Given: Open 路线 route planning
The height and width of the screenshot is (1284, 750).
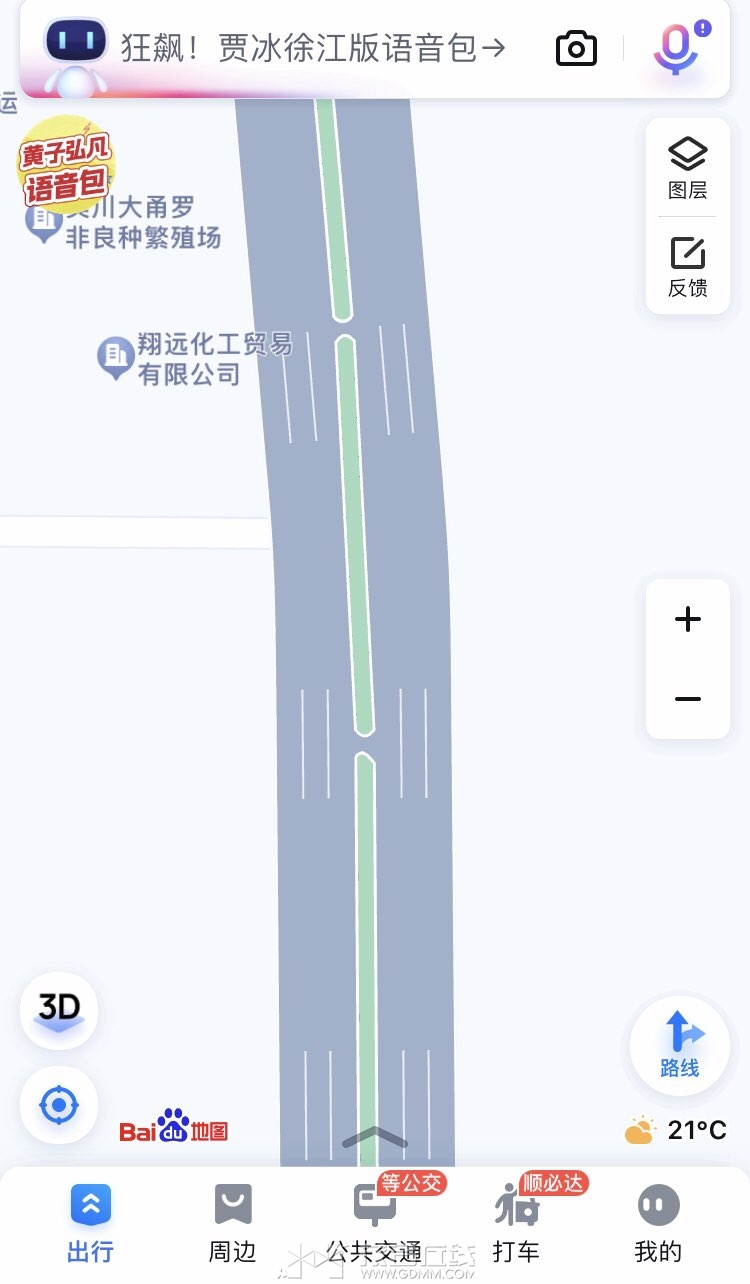Looking at the screenshot, I should [x=680, y=1045].
